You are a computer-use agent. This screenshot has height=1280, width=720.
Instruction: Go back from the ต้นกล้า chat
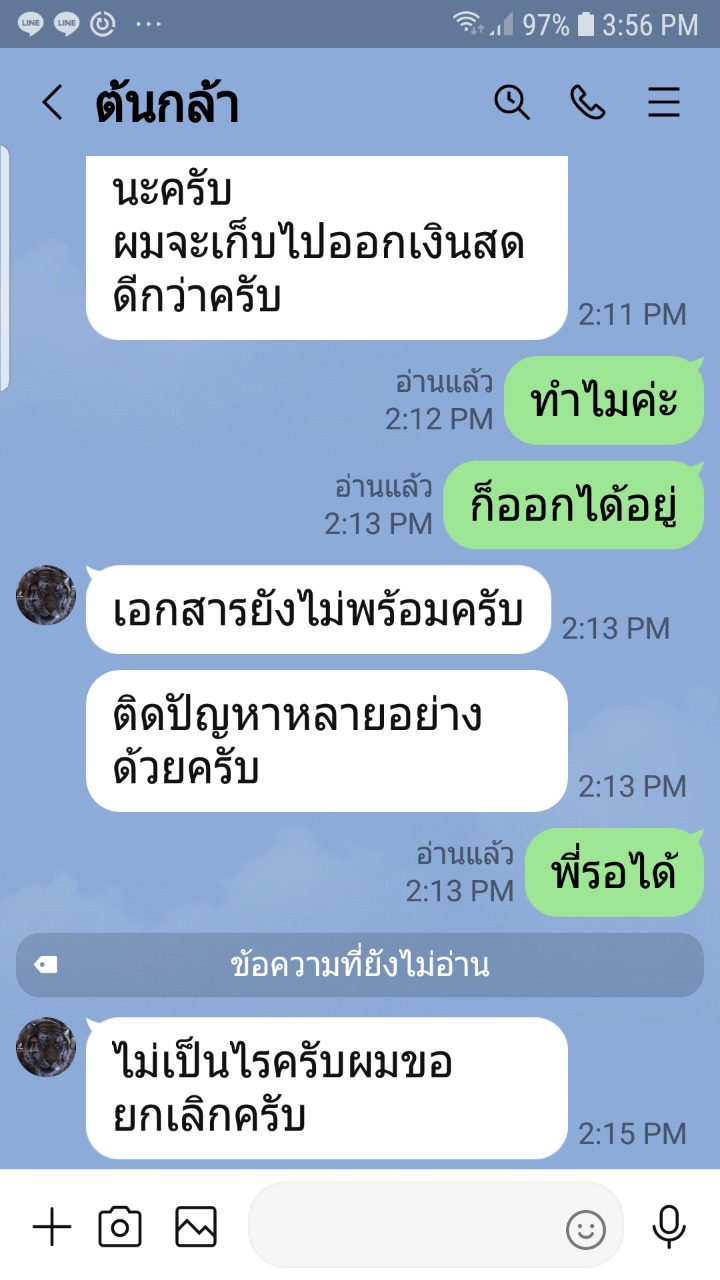[52, 103]
